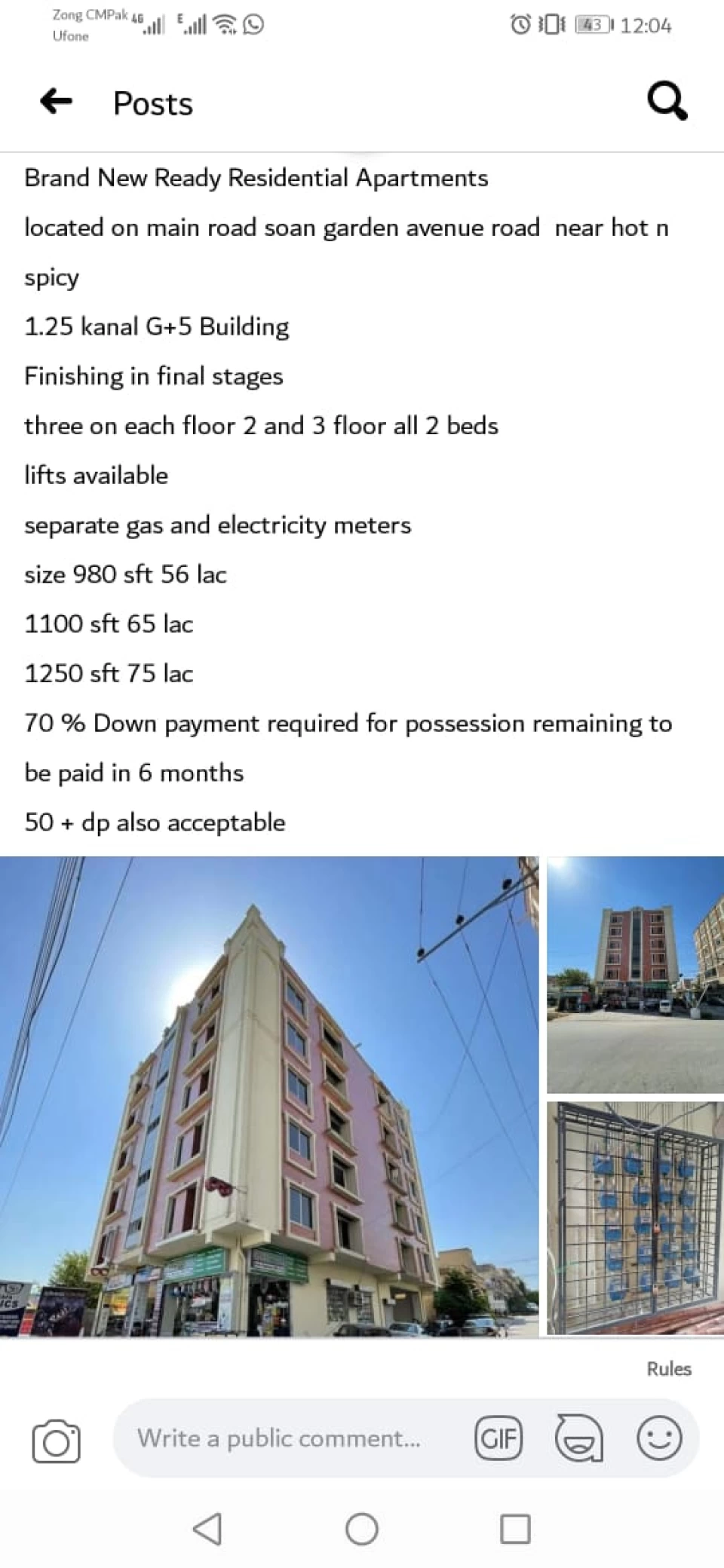Open the comment Rules link

(x=668, y=1368)
